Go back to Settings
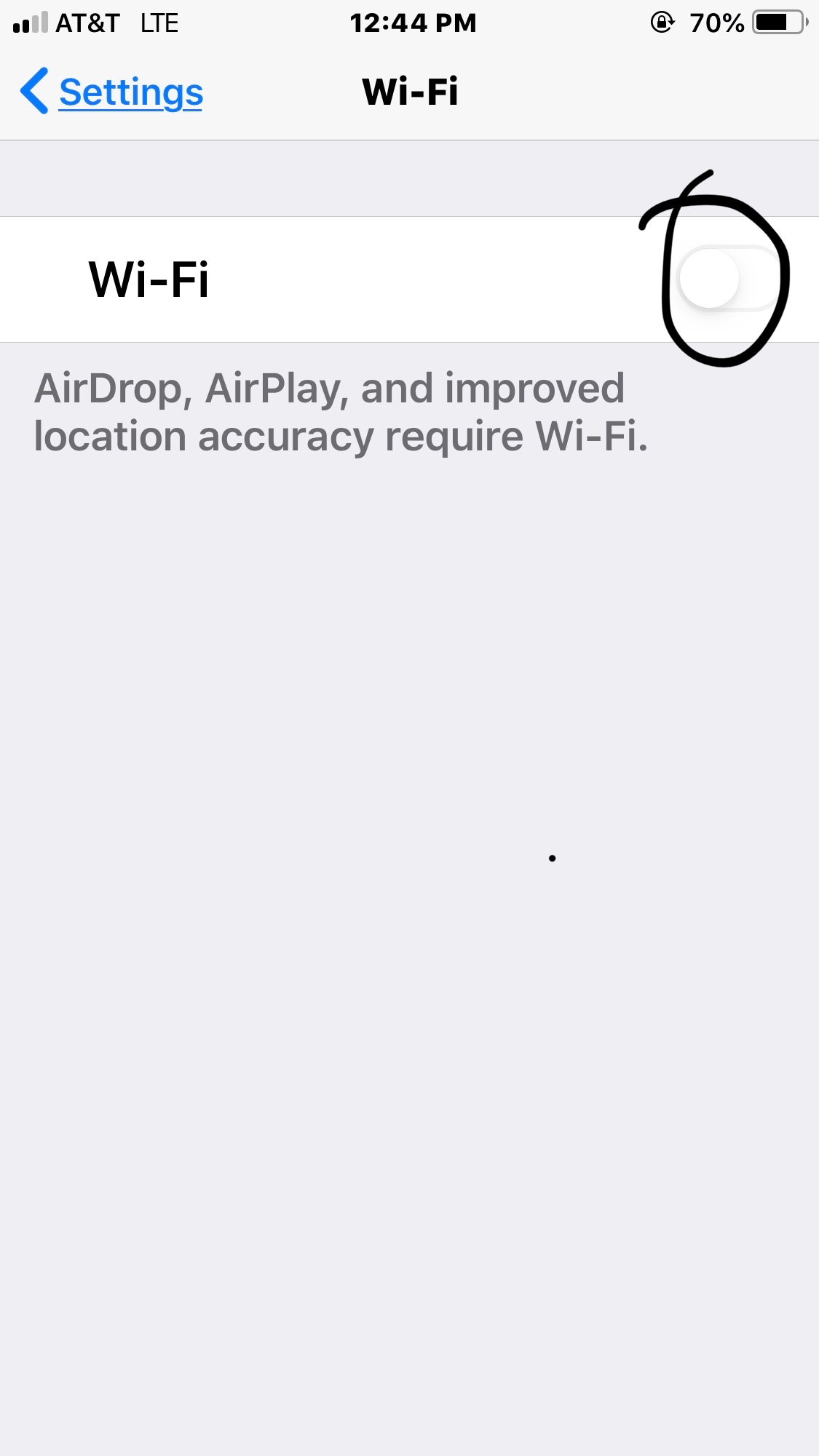819x1456 pixels. tap(113, 92)
